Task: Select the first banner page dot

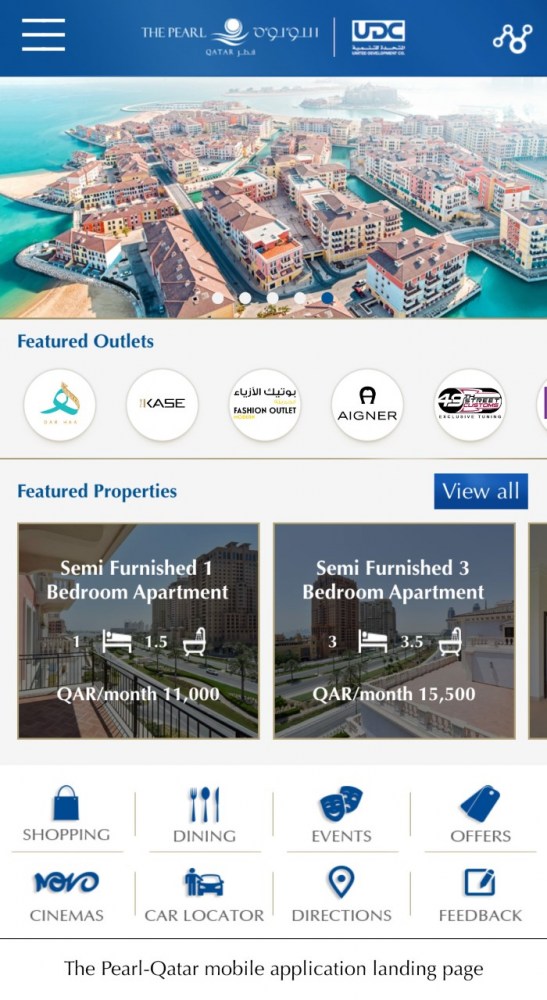Action: (x=217, y=298)
